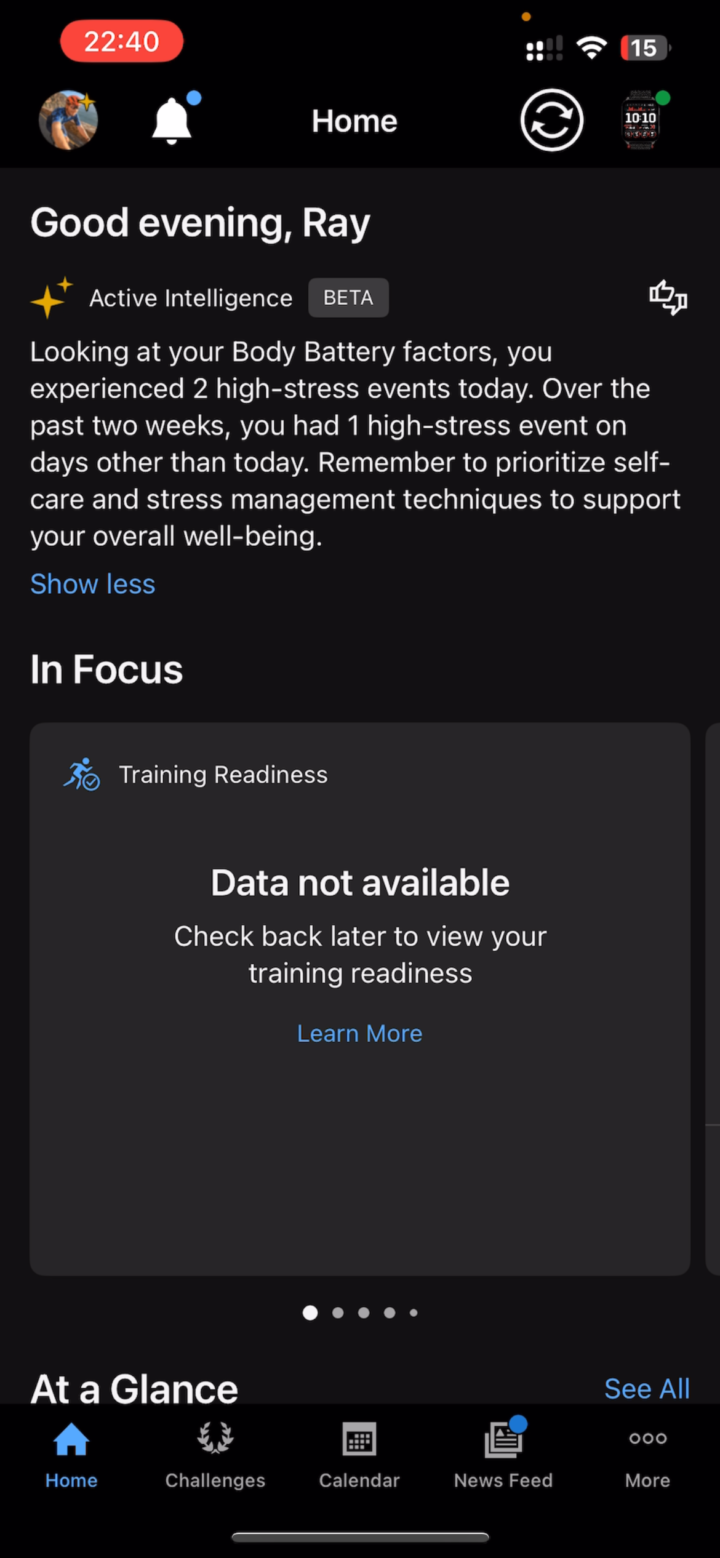
Task: Tap the In Focus page indicator dots
Action: (x=360, y=1312)
